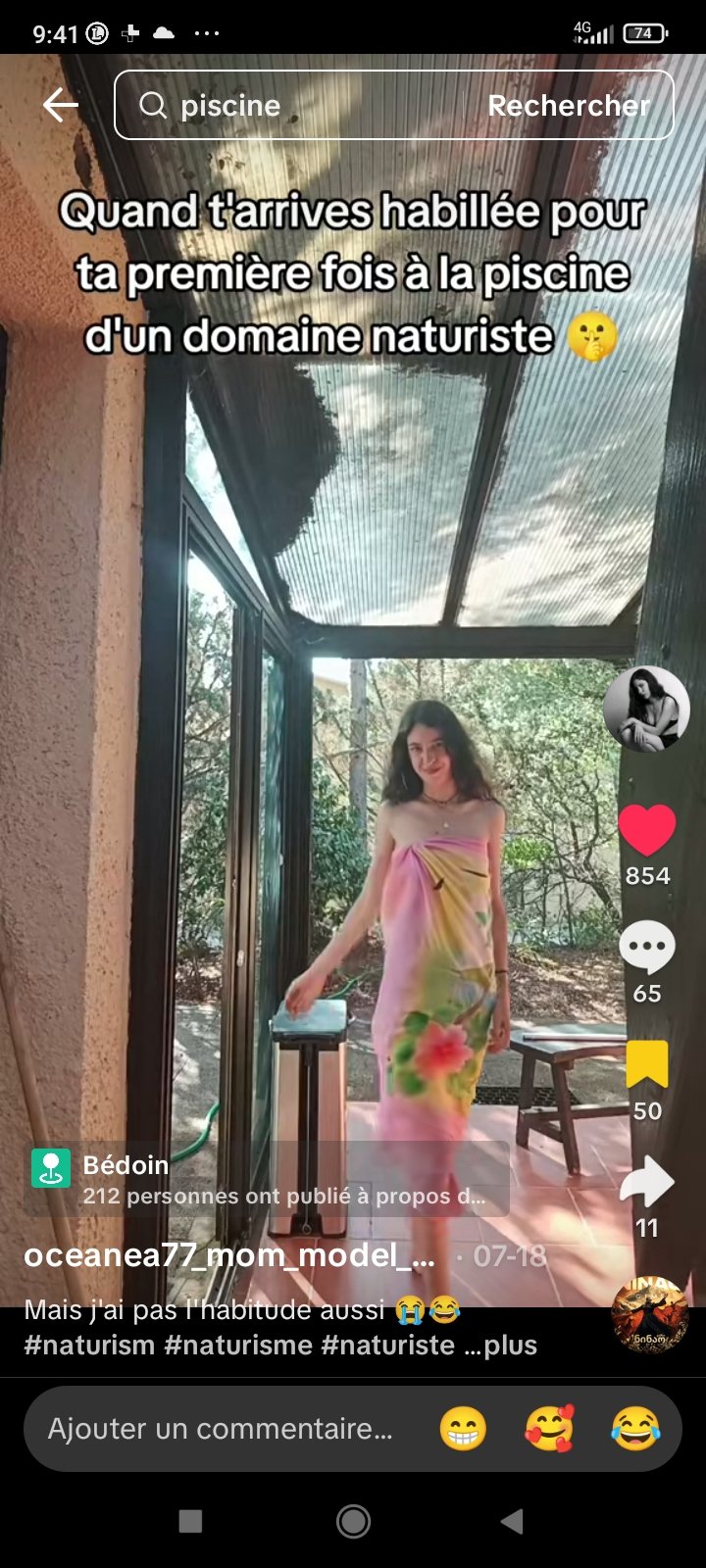Share this video using the arrow icon
Viewport: 706px width, 1568px height.
[647, 1181]
